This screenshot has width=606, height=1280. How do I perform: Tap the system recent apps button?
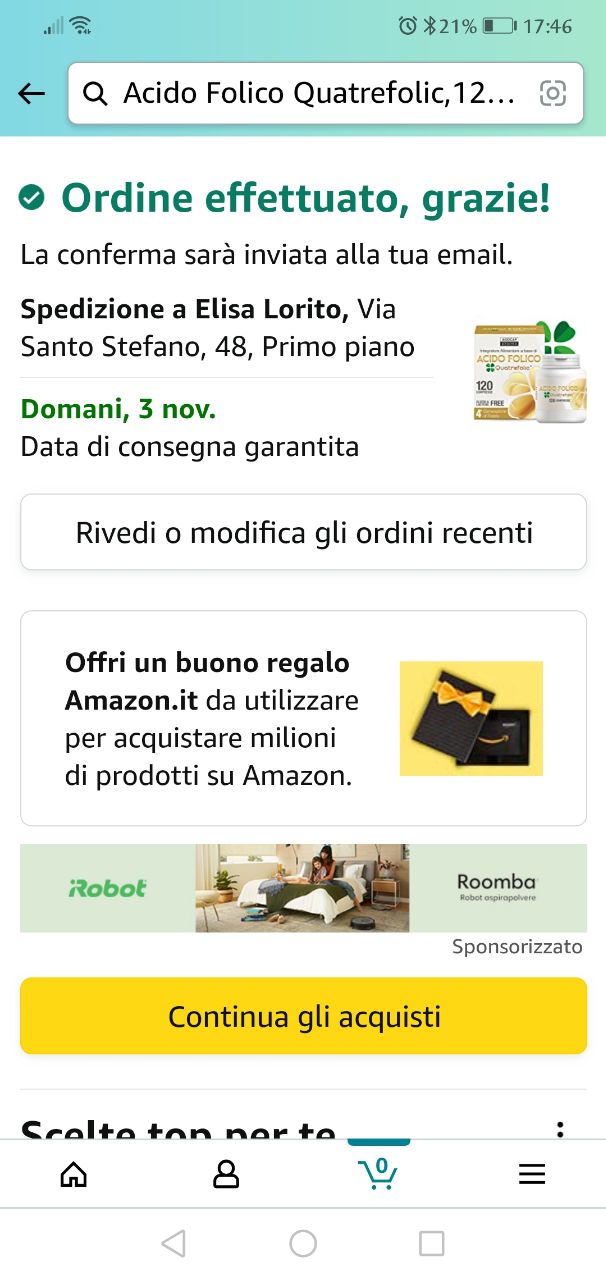click(431, 1243)
